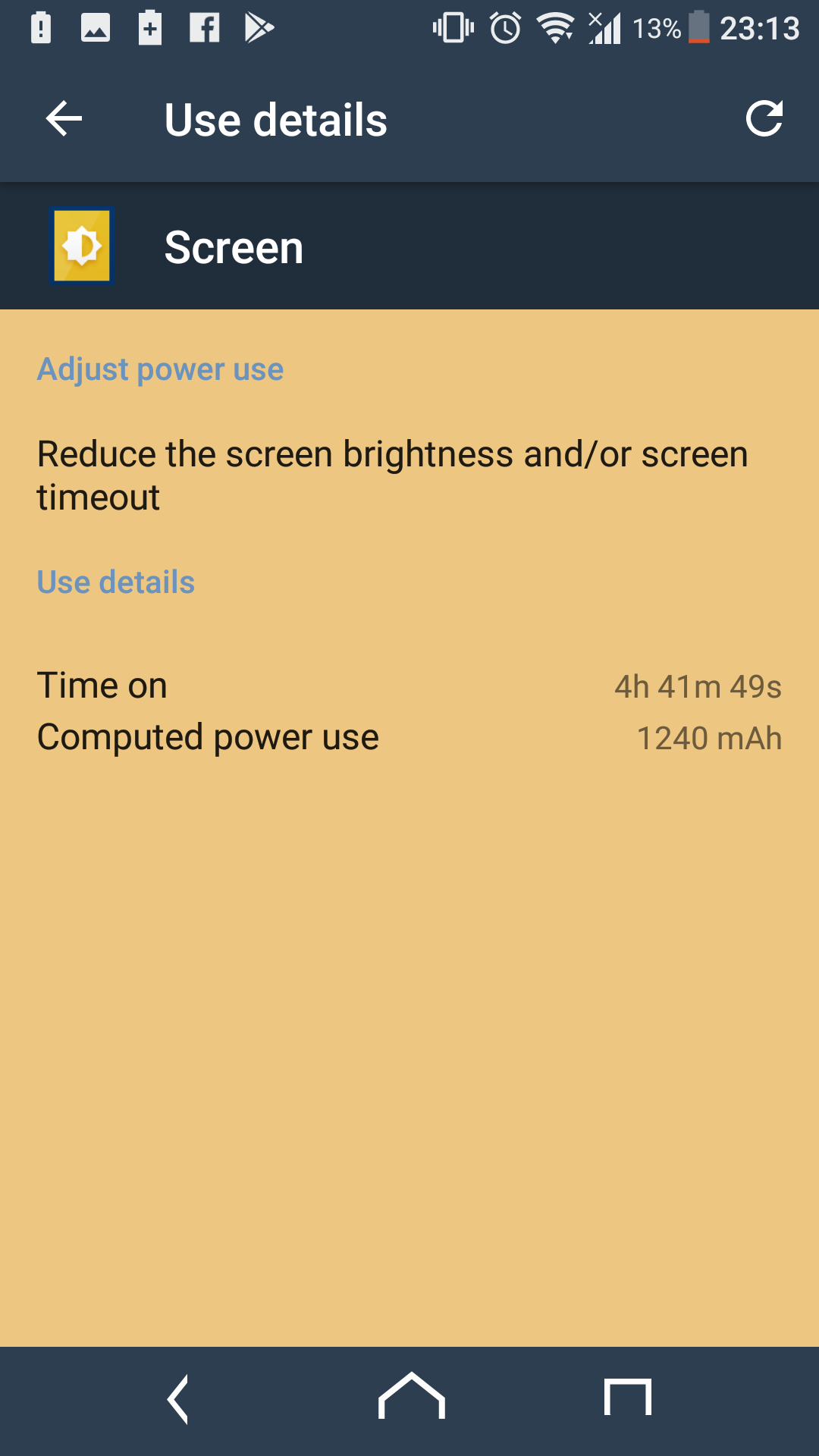Viewport: 819px width, 1456px height.
Task: Open screen brightness and timeout settings
Action: pos(393,475)
